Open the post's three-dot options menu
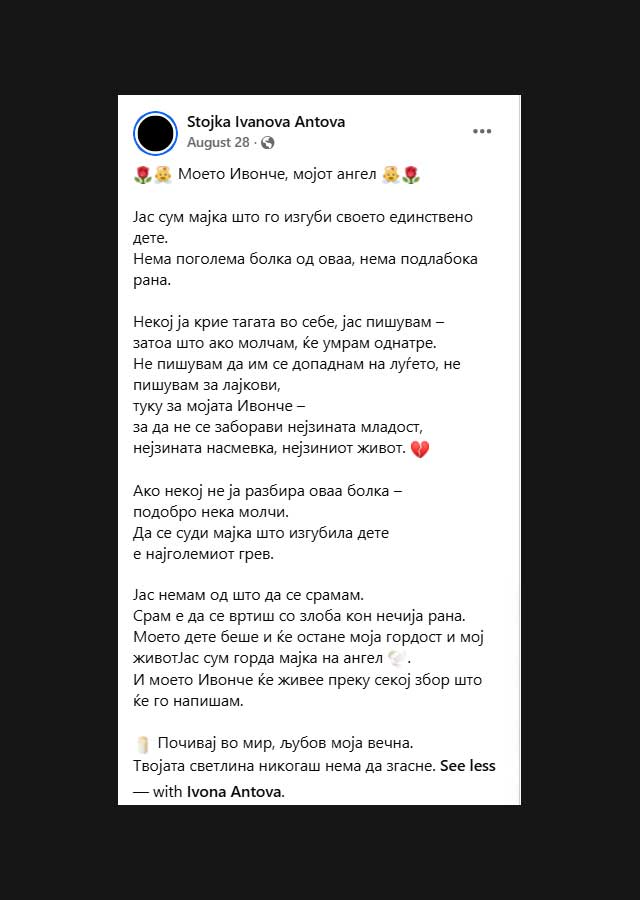This screenshot has height=900, width=640. tap(482, 131)
